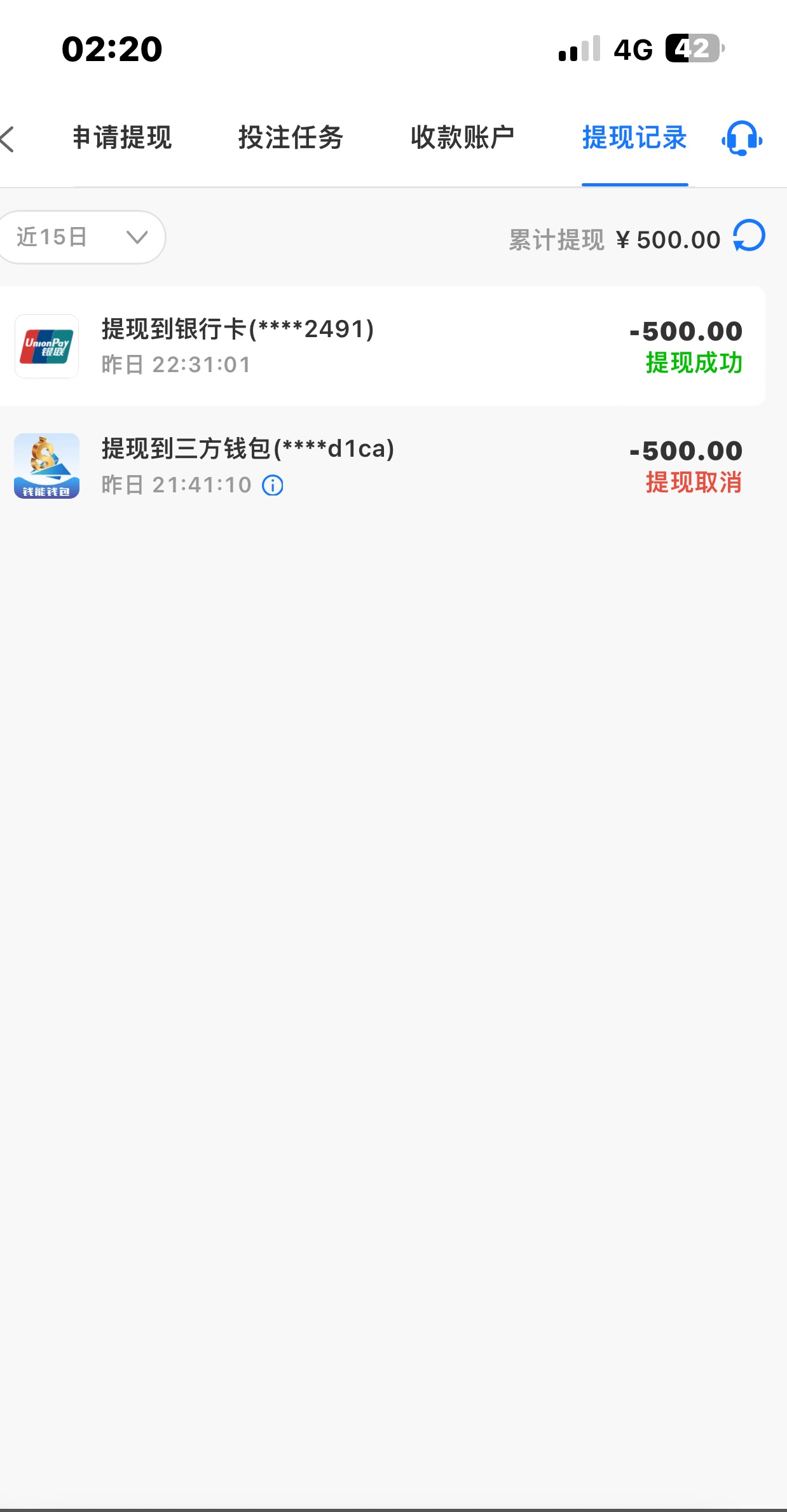Go back using the left arrow
Viewport: 787px width, 1512px height.
coord(9,139)
